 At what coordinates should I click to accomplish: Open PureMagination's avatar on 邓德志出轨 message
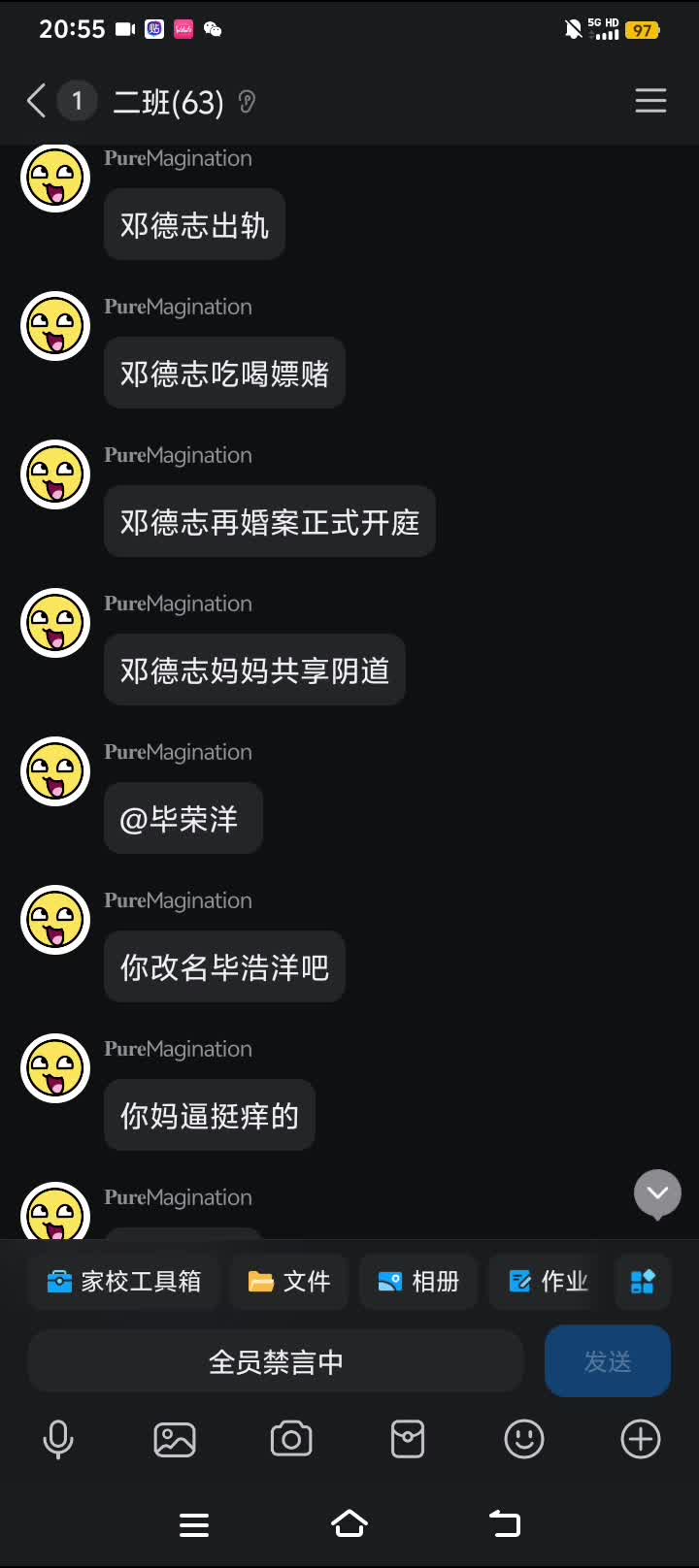pyautogui.click(x=55, y=179)
